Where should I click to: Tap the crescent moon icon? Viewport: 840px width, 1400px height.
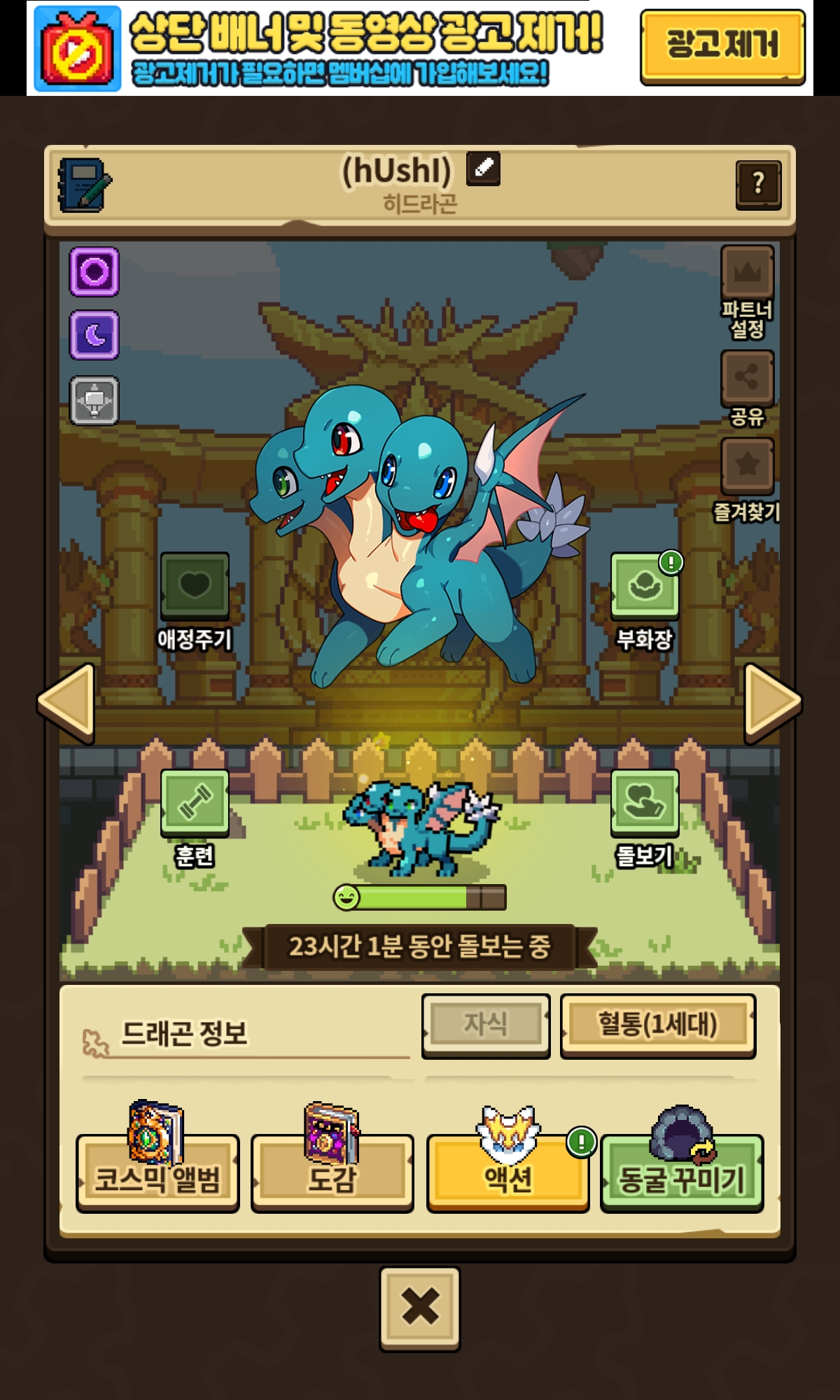pyautogui.click(x=94, y=335)
